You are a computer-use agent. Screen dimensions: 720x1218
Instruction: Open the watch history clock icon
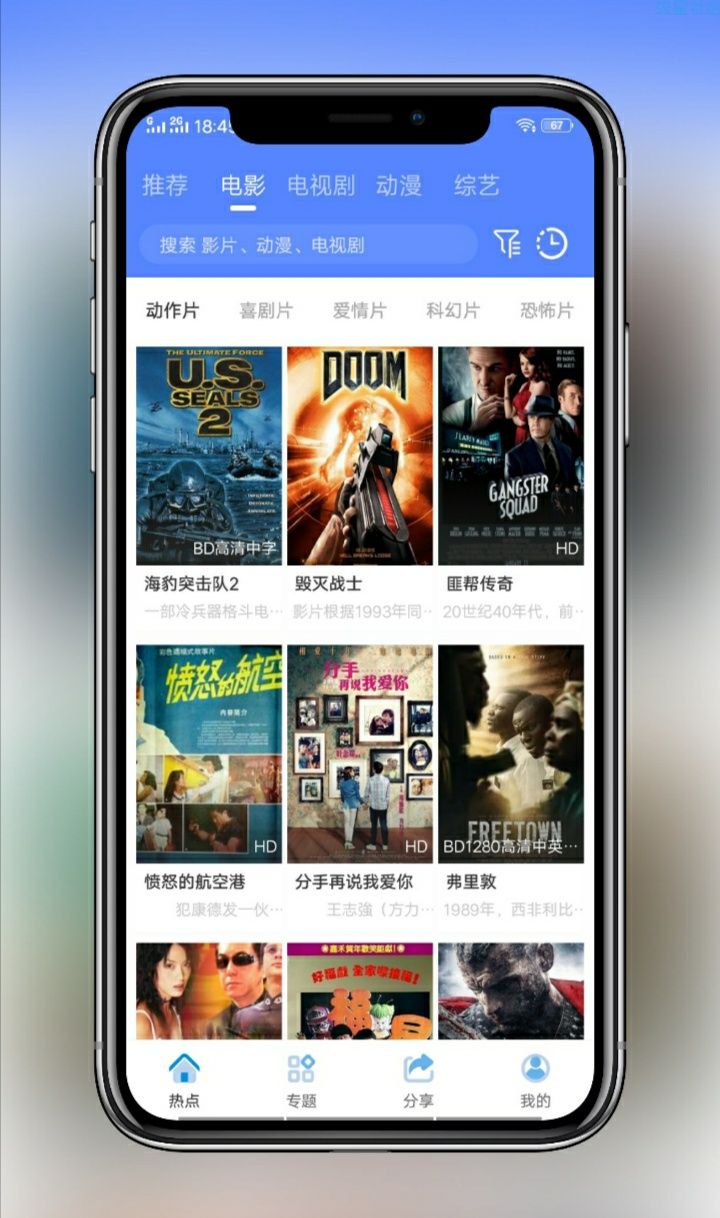tap(552, 244)
